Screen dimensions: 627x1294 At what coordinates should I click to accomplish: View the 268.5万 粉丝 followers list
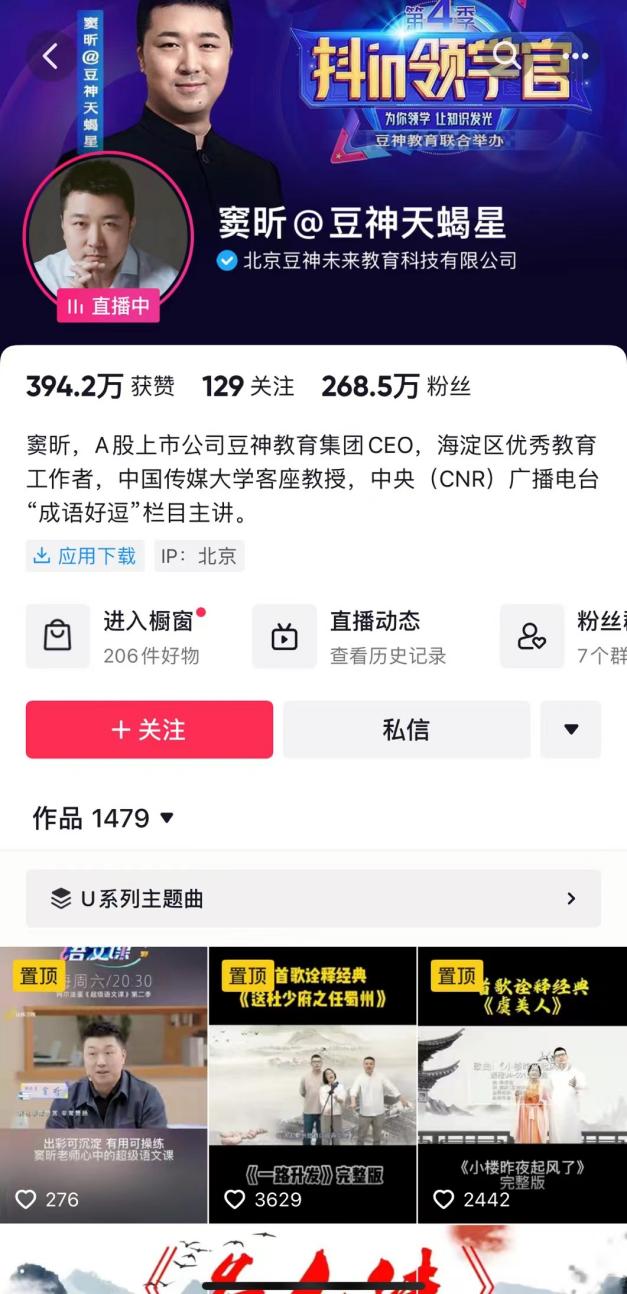point(395,387)
